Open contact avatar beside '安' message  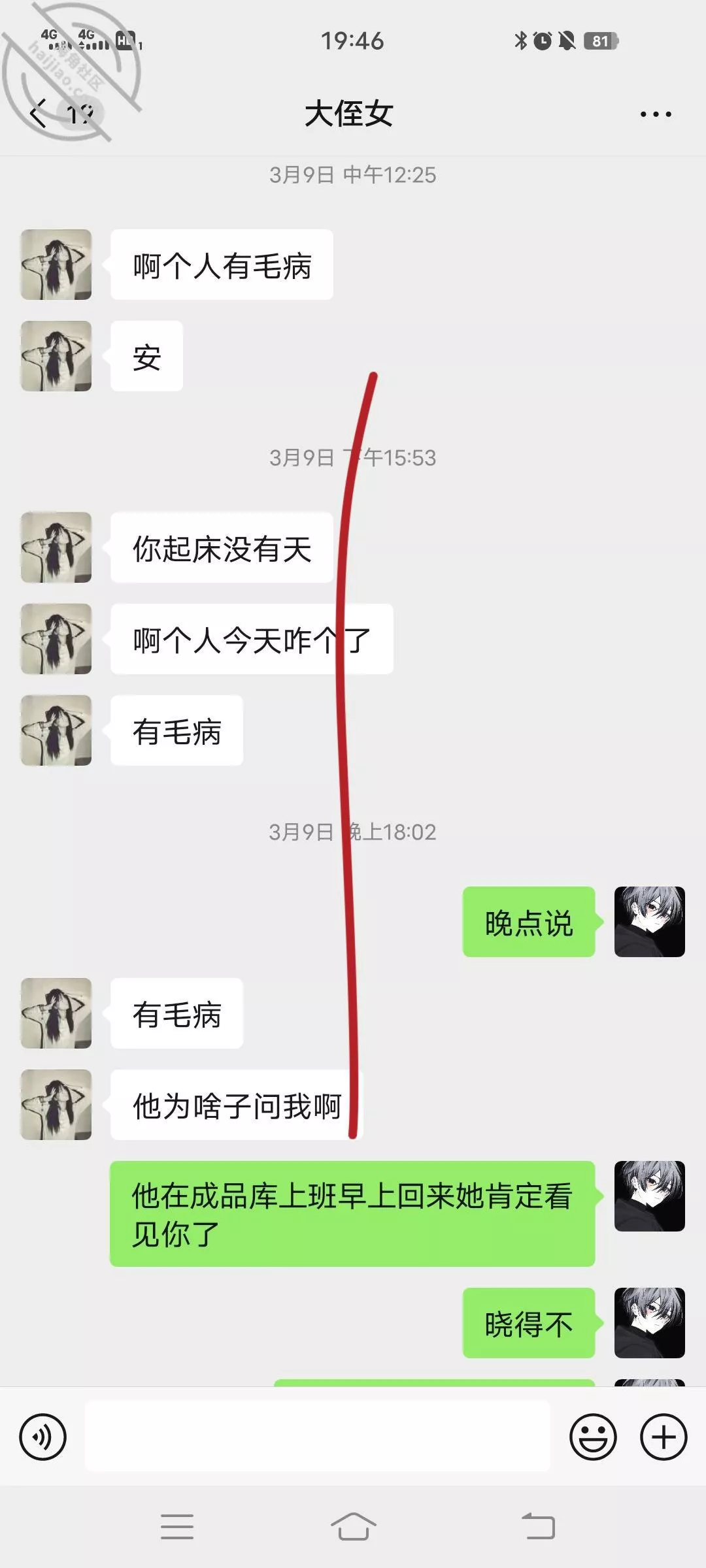[56, 356]
